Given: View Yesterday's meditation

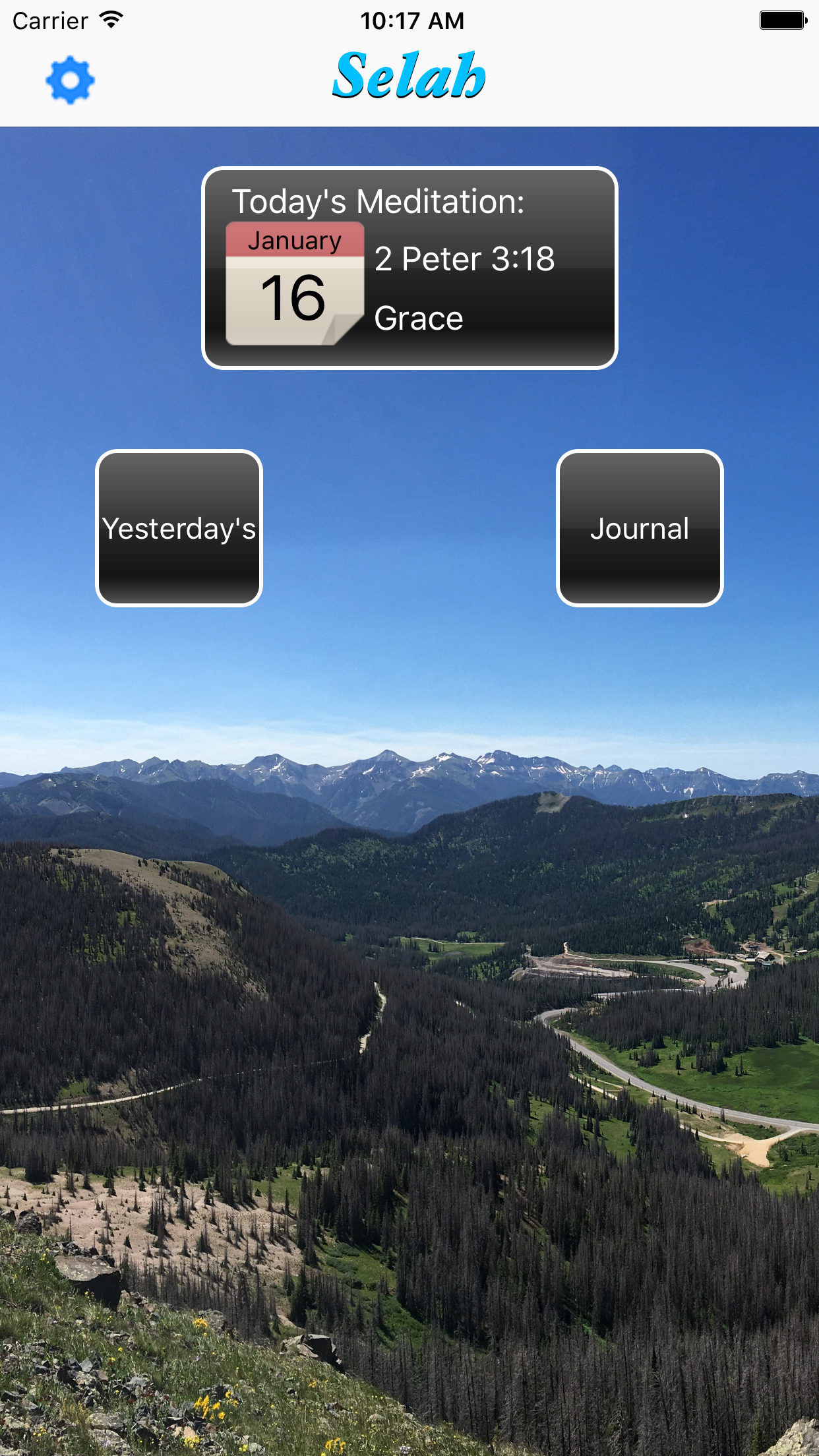Looking at the screenshot, I should click(x=179, y=528).
